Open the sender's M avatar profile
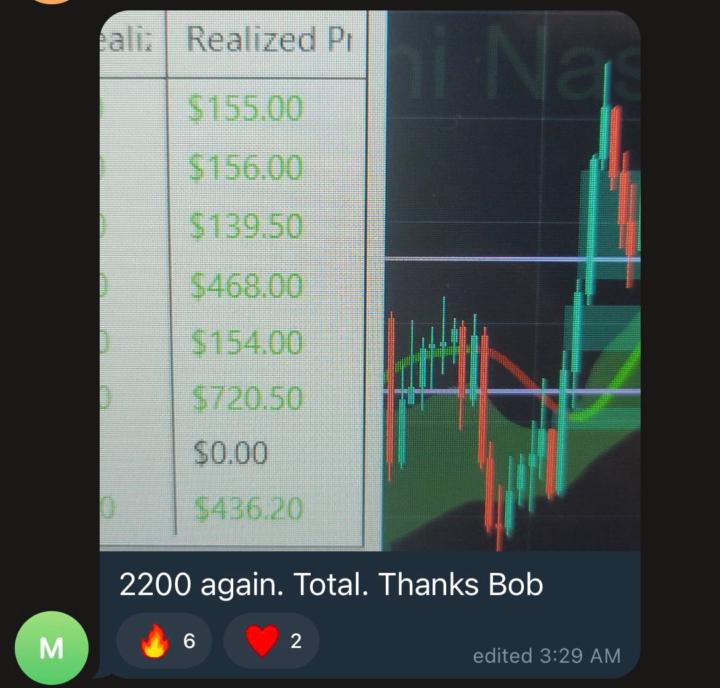The width and height of the screenshot is (720, 688). [x=50, y=648]
